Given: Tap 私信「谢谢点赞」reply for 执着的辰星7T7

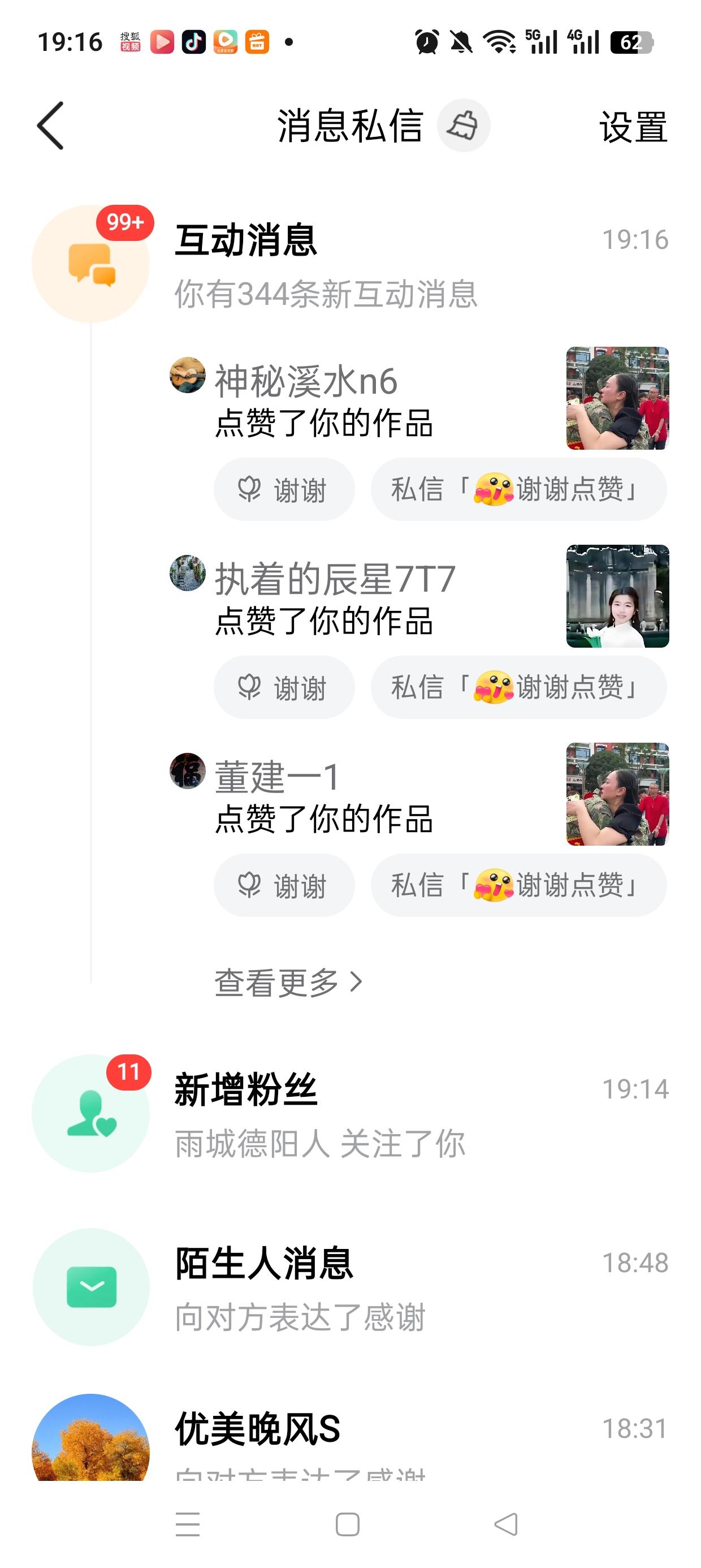Looking at the screenshot, I should pos(518,687).
